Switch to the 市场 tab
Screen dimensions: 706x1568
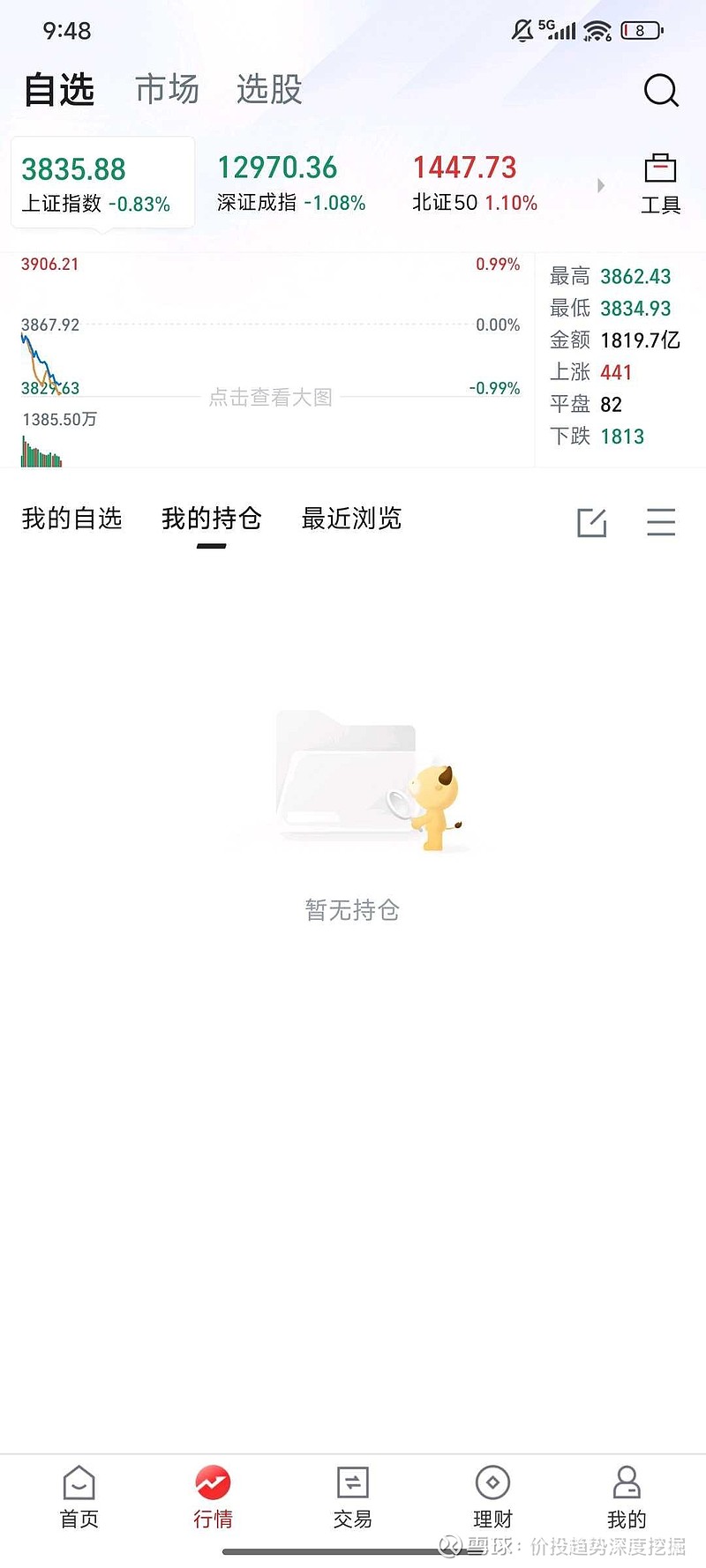tap(166, 88)
